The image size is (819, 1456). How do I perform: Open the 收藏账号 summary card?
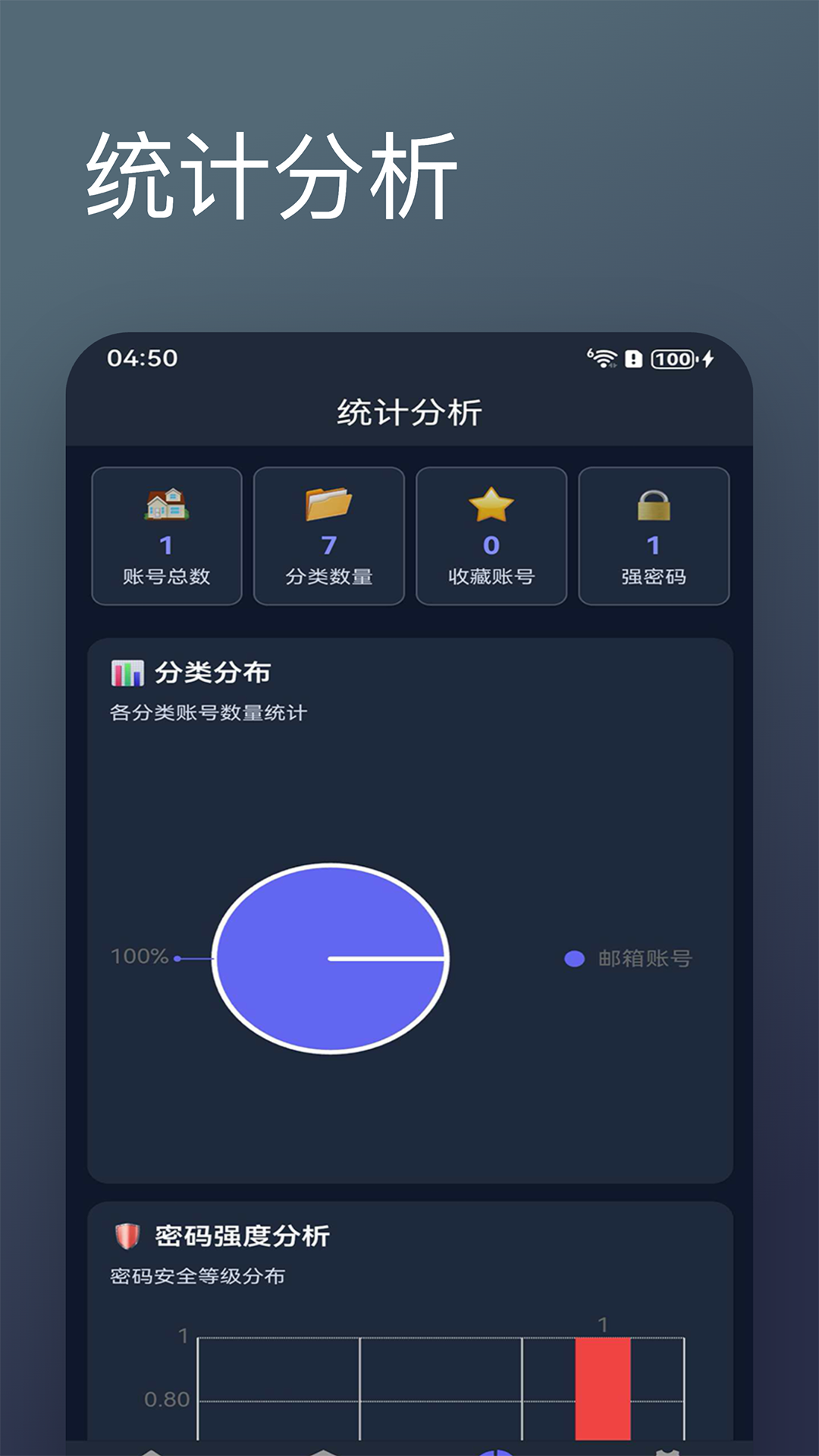[491, 537]
